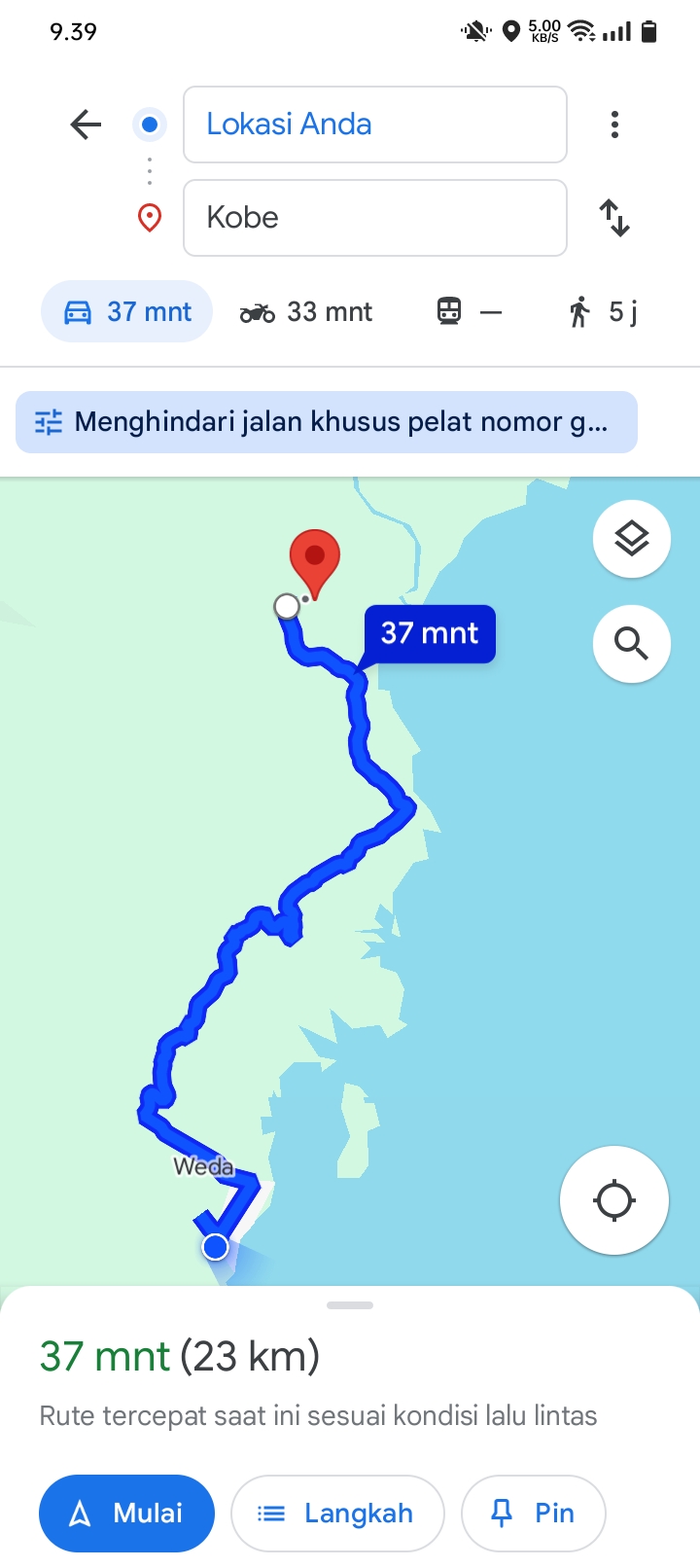Open the three-dot overflow menu
This screenshot has width=700, height=1568.
(x=614, y=125)
